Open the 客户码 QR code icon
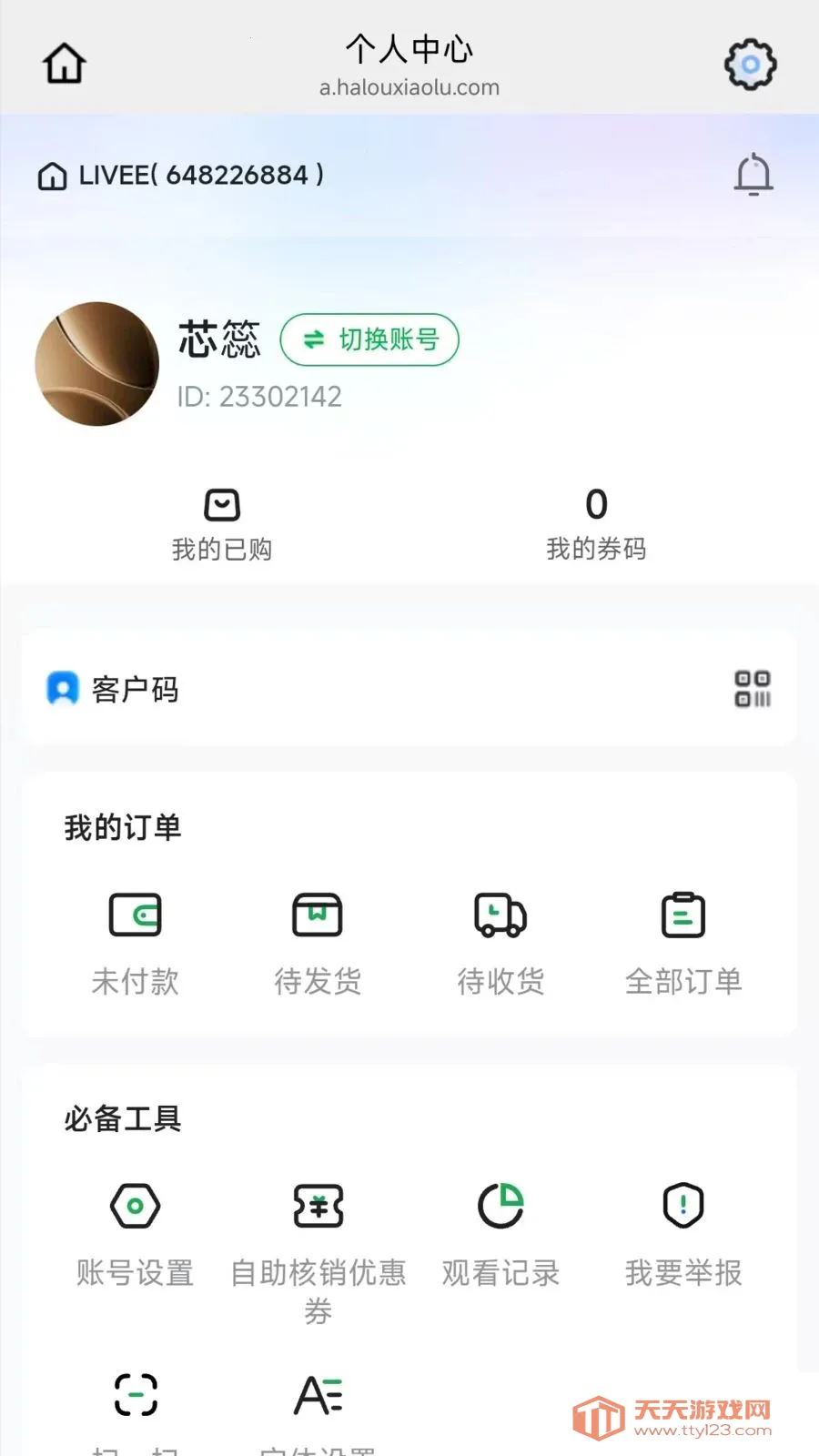 tap(753, 690)
